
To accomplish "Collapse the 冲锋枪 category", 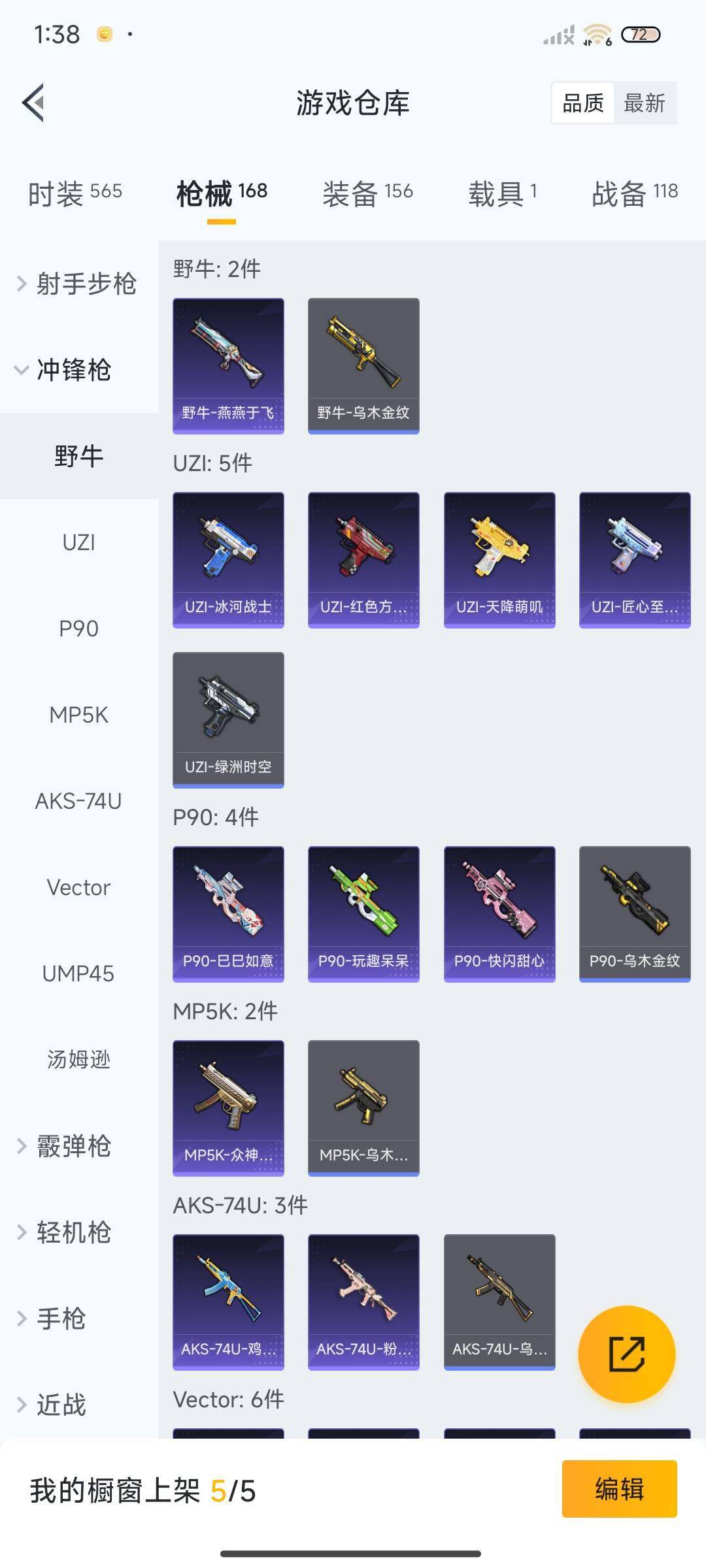I will [x=65, y=370].
